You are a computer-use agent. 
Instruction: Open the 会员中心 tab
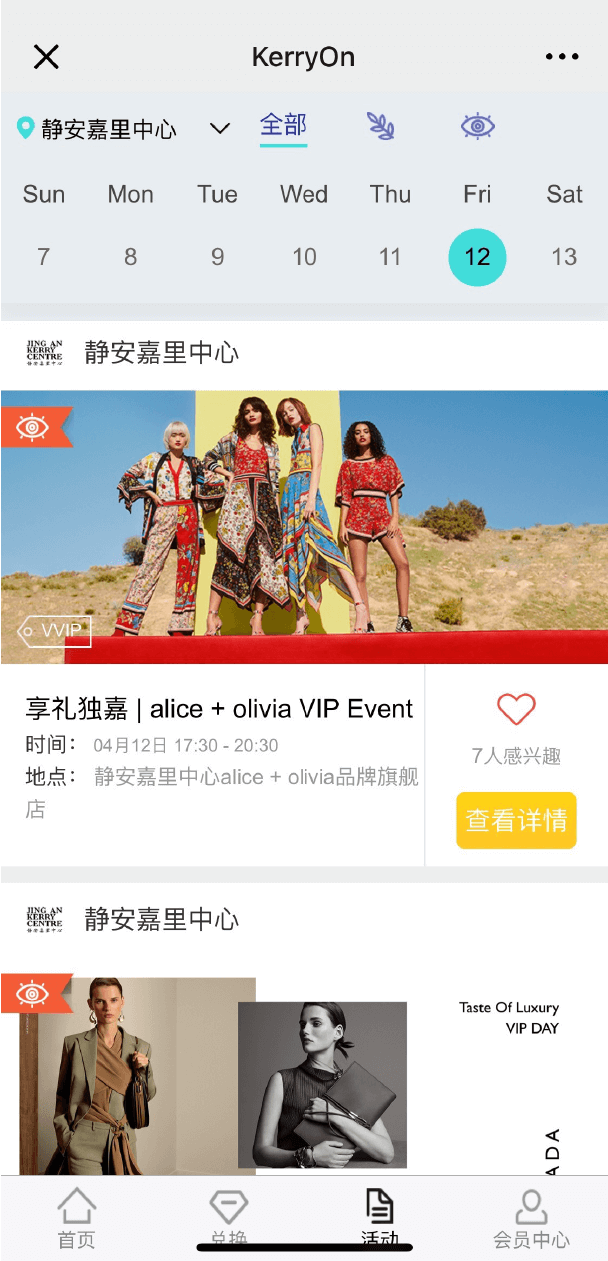point(531,1219)
